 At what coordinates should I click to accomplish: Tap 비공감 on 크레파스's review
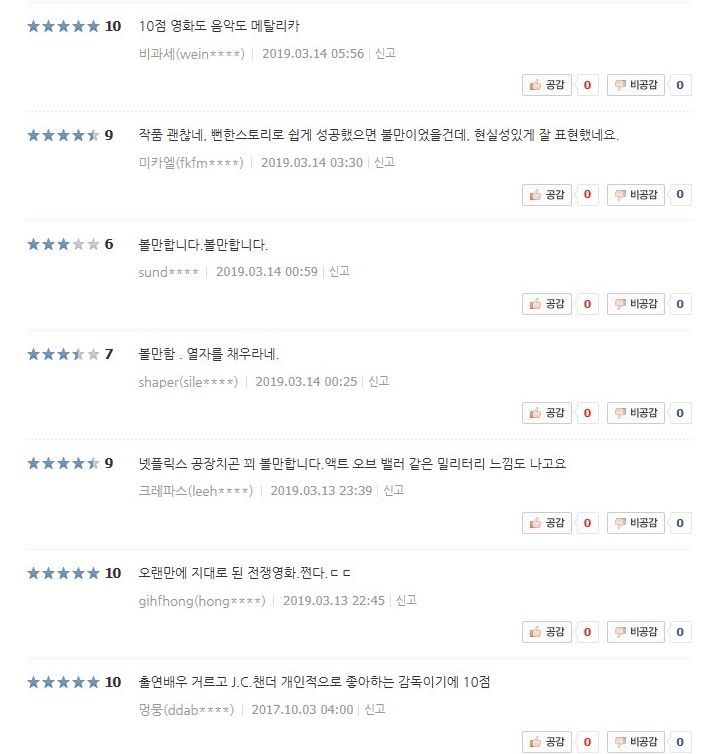(x=636, y=523)
